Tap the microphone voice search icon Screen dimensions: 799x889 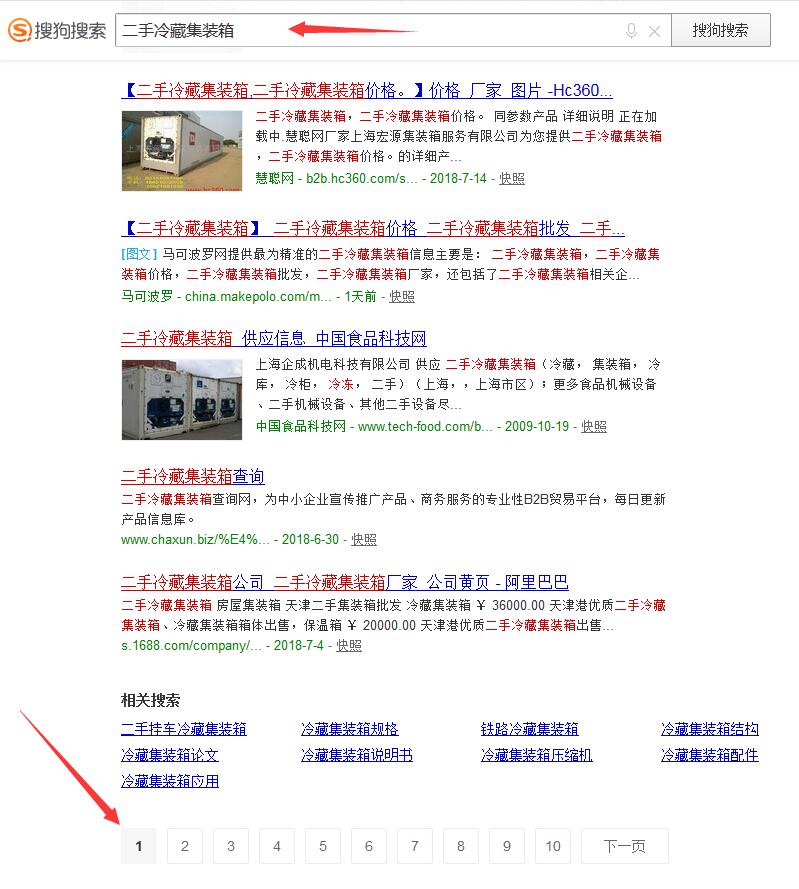631,31
